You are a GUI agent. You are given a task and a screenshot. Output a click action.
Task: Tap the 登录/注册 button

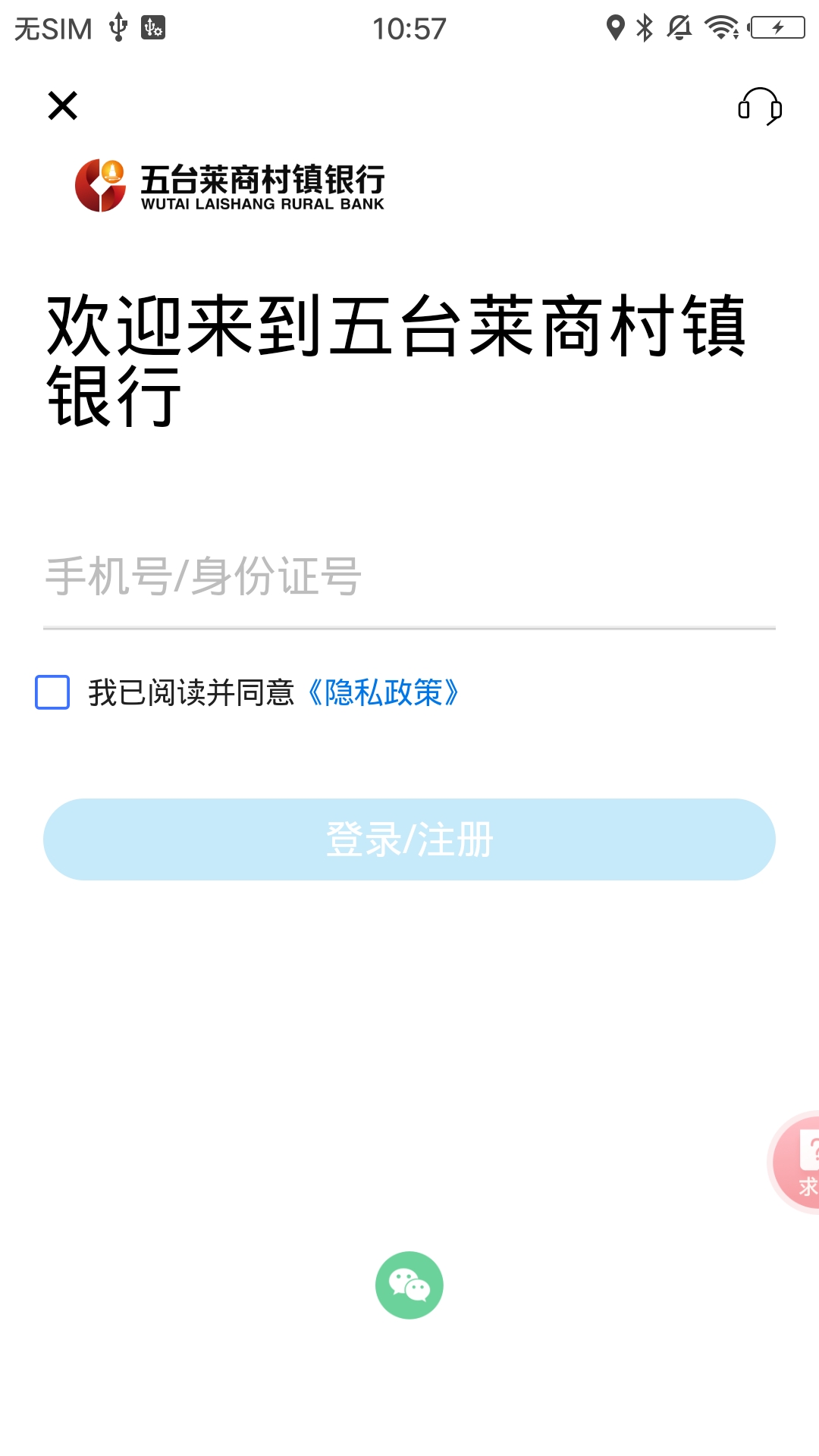(x=409, y=839)
